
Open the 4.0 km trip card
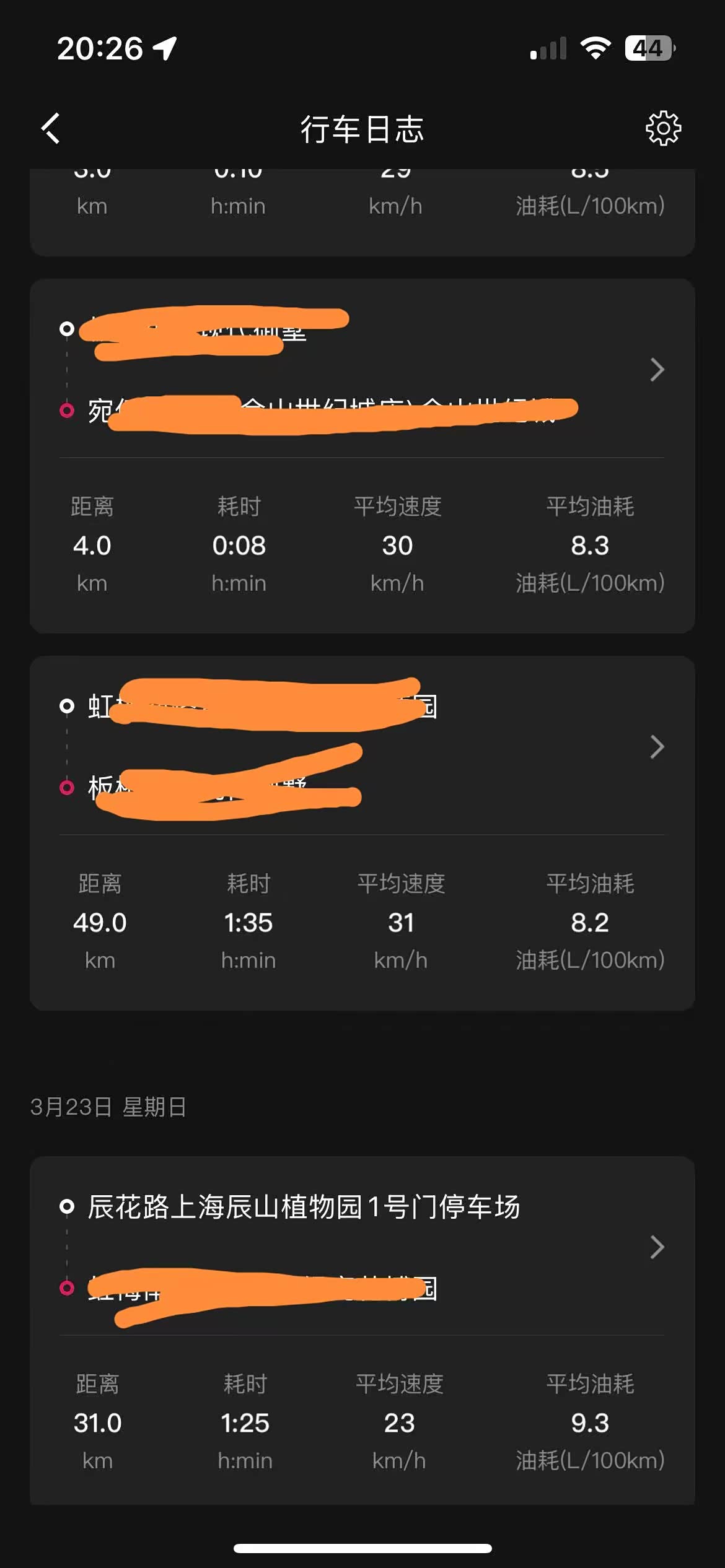tap(362, 456)
